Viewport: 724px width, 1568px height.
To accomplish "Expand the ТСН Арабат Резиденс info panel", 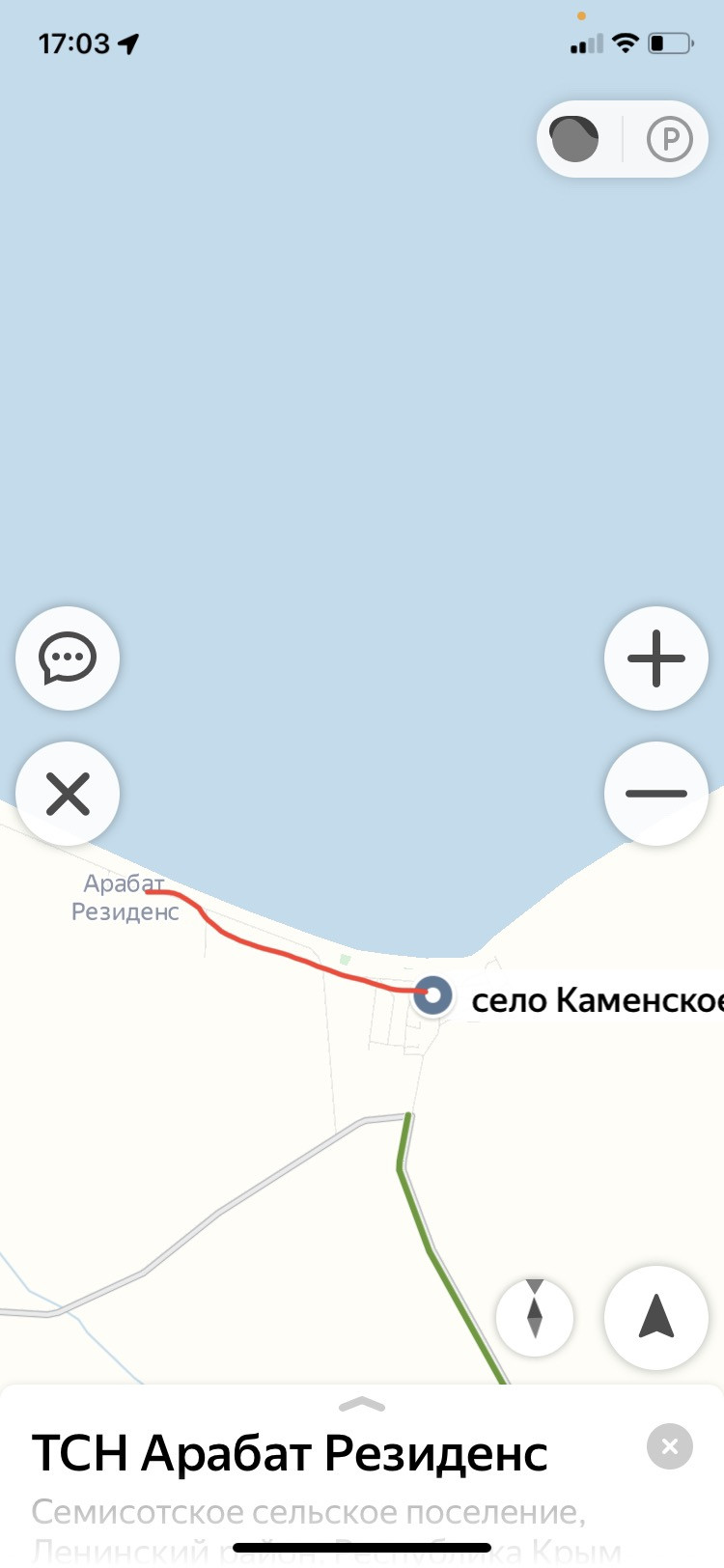I will click(362, 1405).
